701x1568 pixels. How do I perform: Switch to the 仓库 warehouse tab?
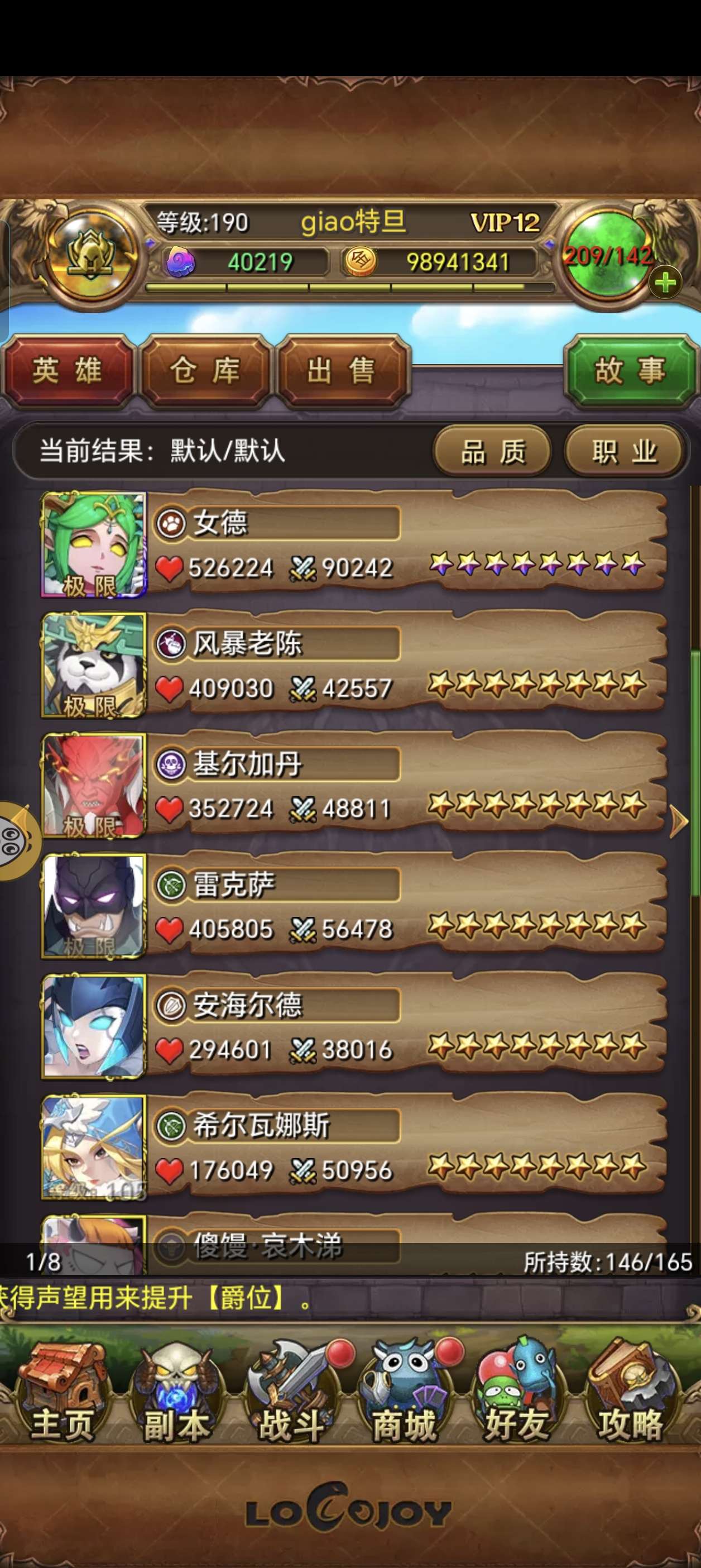click(x=205, y=371)
